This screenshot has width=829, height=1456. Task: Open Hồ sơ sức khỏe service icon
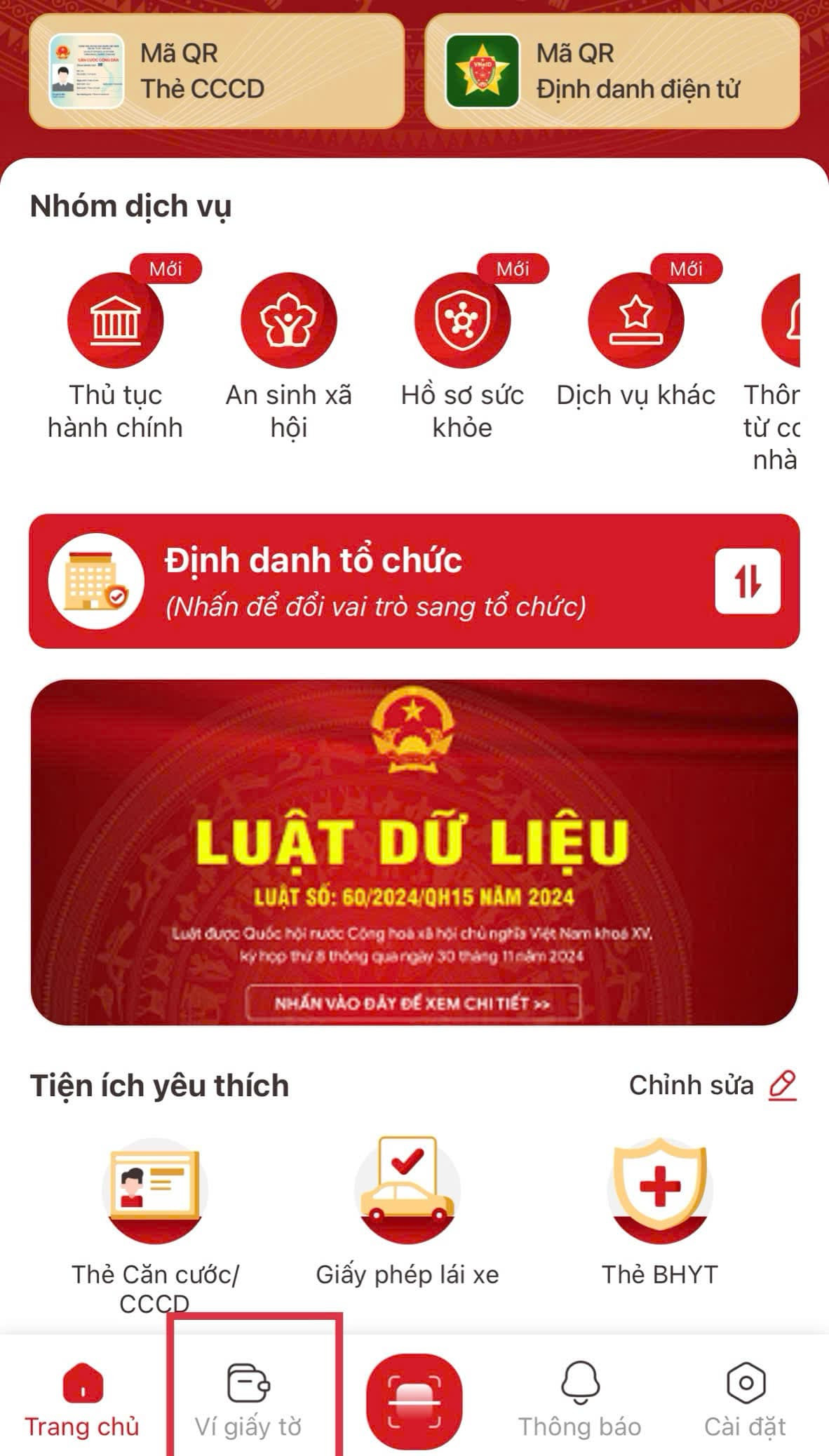point(461,321)
